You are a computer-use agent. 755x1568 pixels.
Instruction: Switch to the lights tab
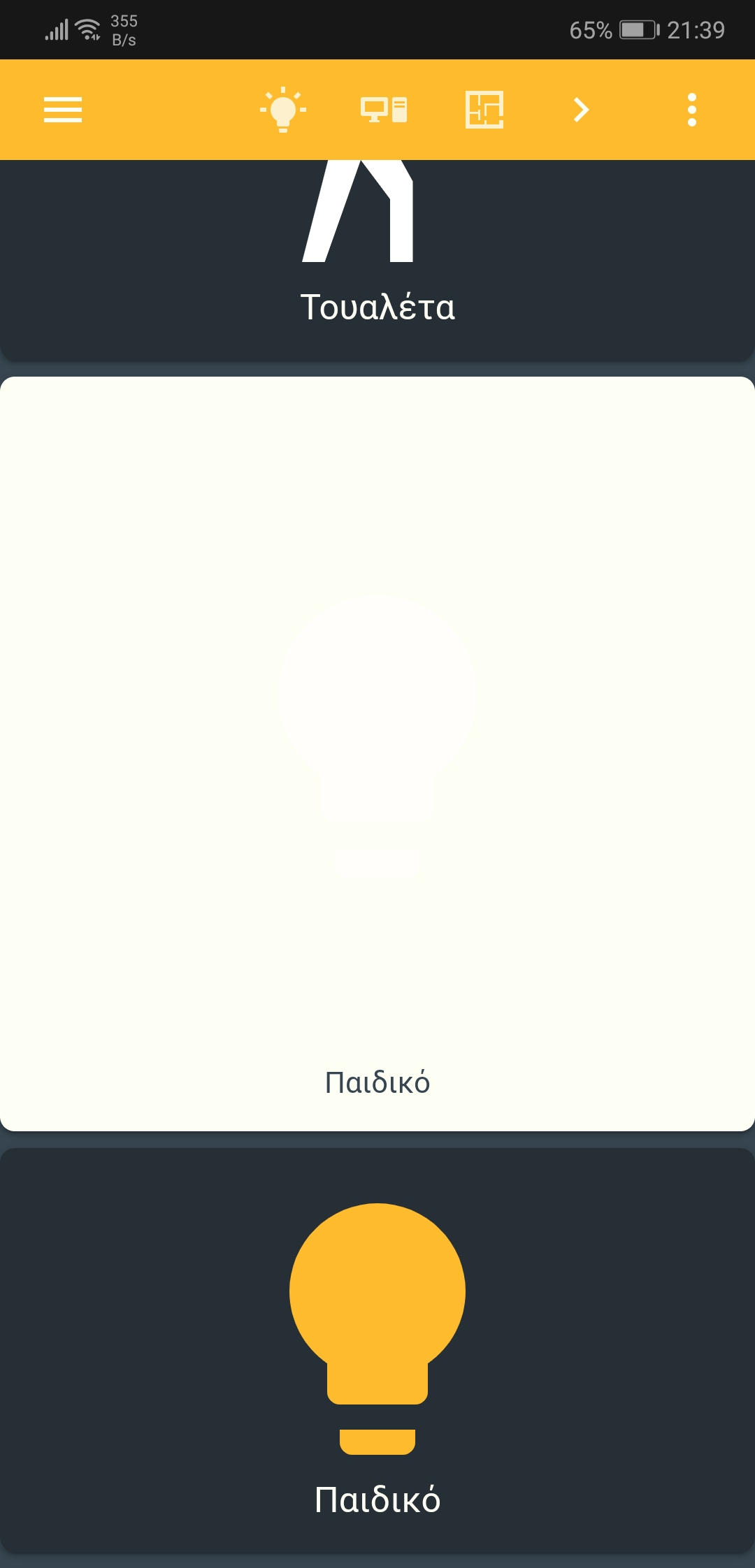tap(283, 110)
